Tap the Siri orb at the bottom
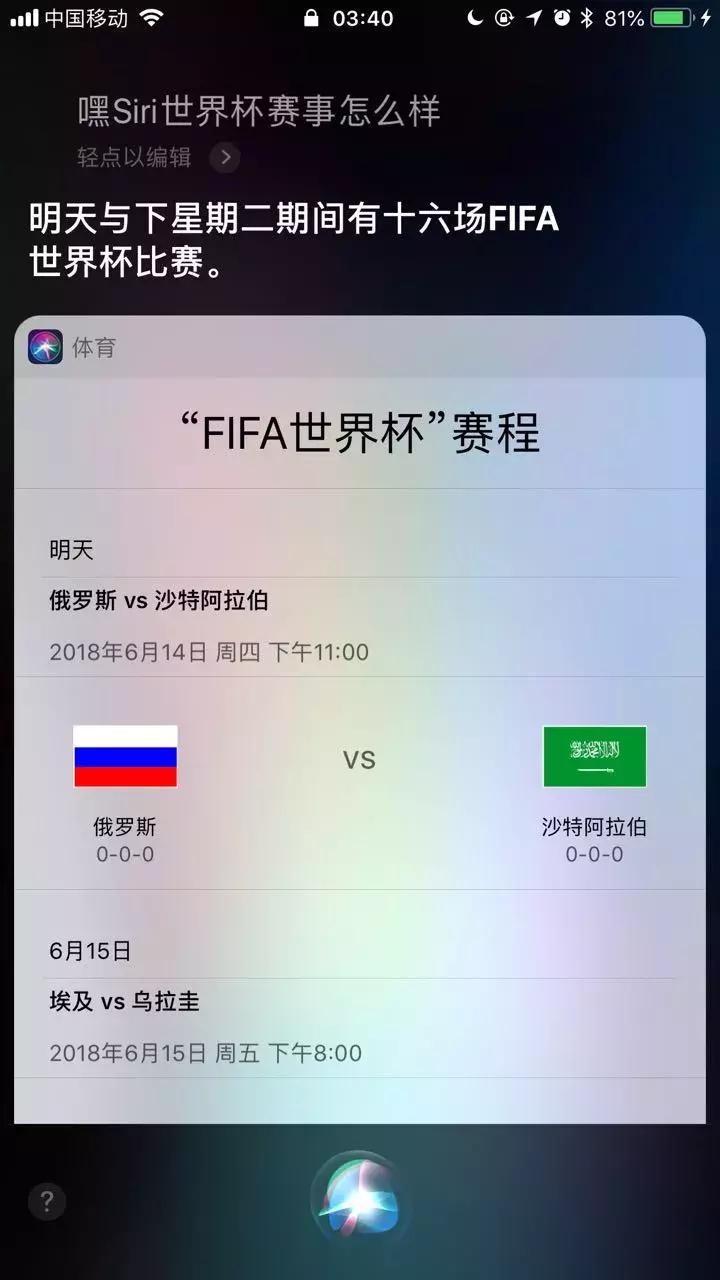This screenshot has height=1280, width=720. pos(360,1198)
